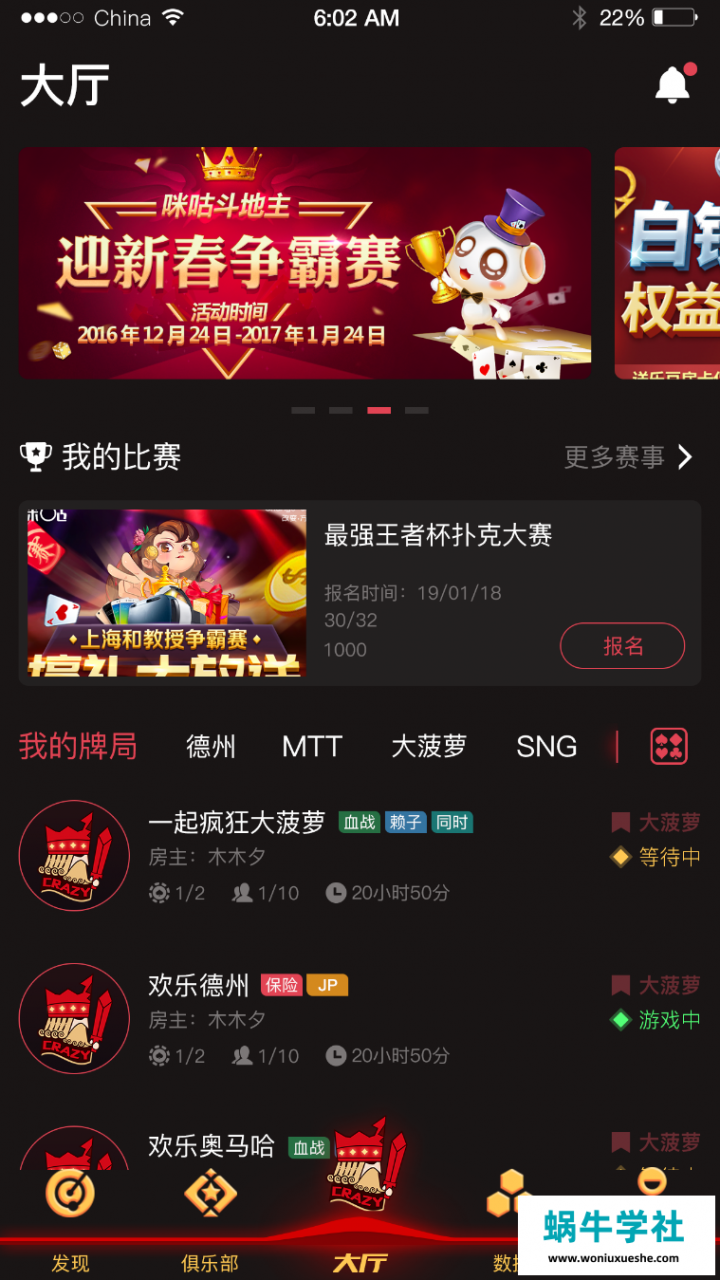Select the third carousel pagination dot
720x1280 pixels.
[378, 410]
